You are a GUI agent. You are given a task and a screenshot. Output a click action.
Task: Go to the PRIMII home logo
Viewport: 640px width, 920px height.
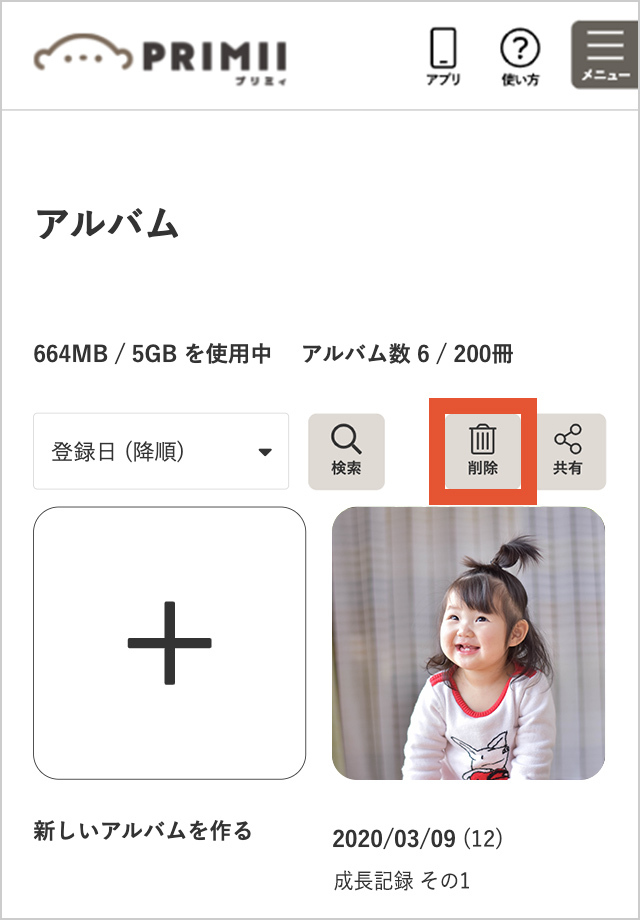162,58
